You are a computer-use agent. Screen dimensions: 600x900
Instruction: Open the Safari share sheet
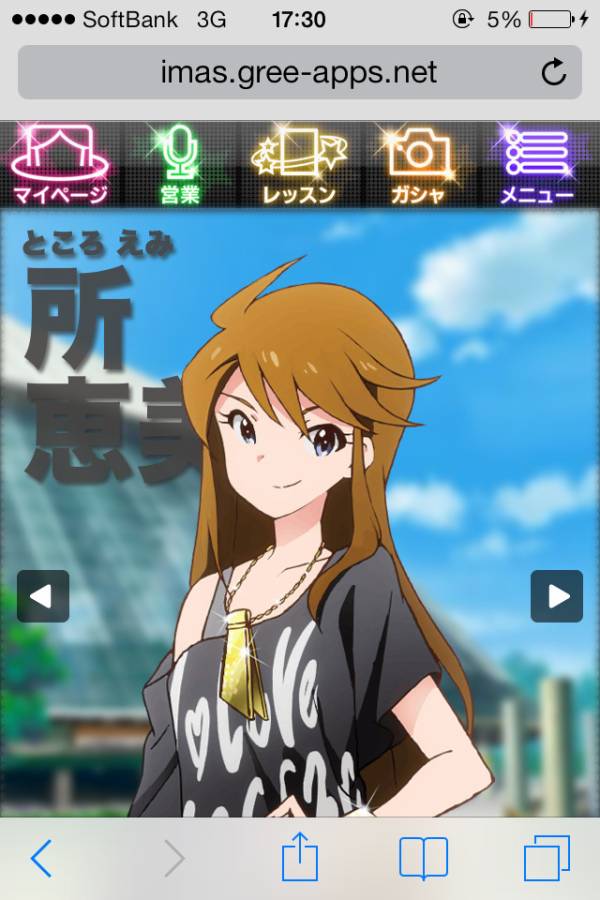point(299,858)
